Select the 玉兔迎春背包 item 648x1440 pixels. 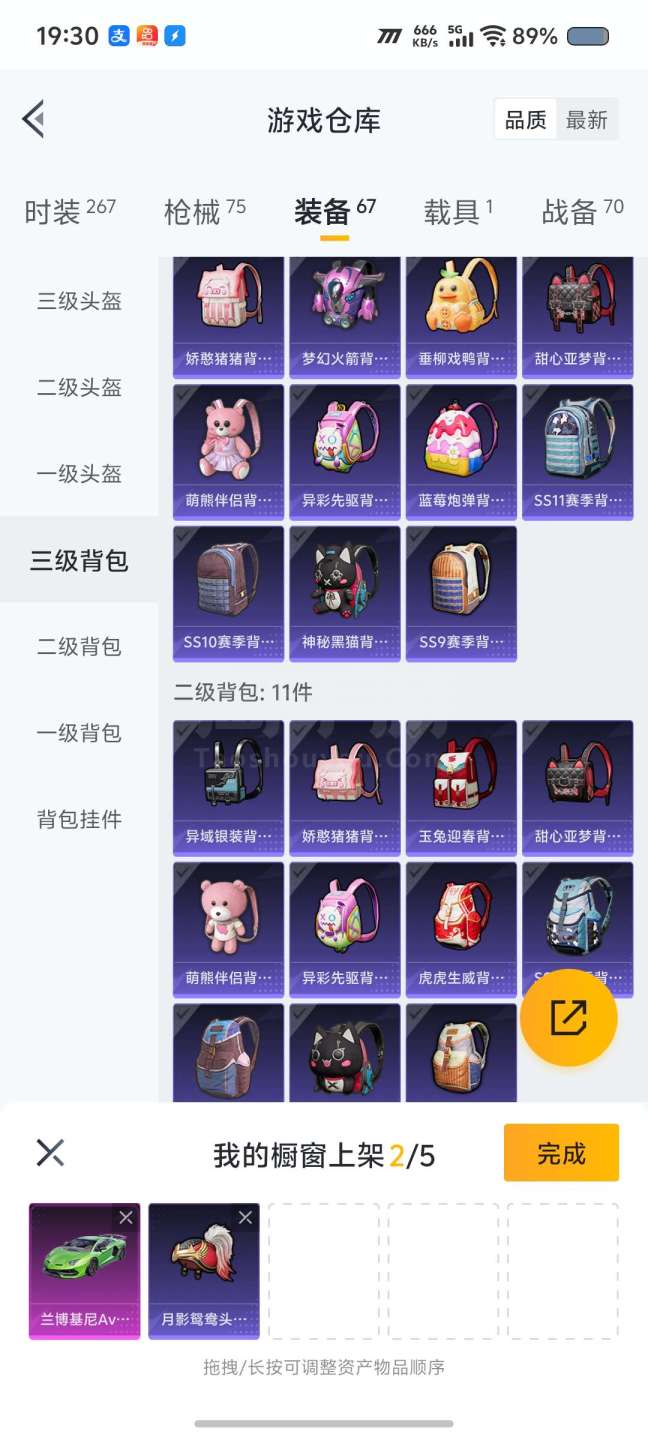click(461, 786)
